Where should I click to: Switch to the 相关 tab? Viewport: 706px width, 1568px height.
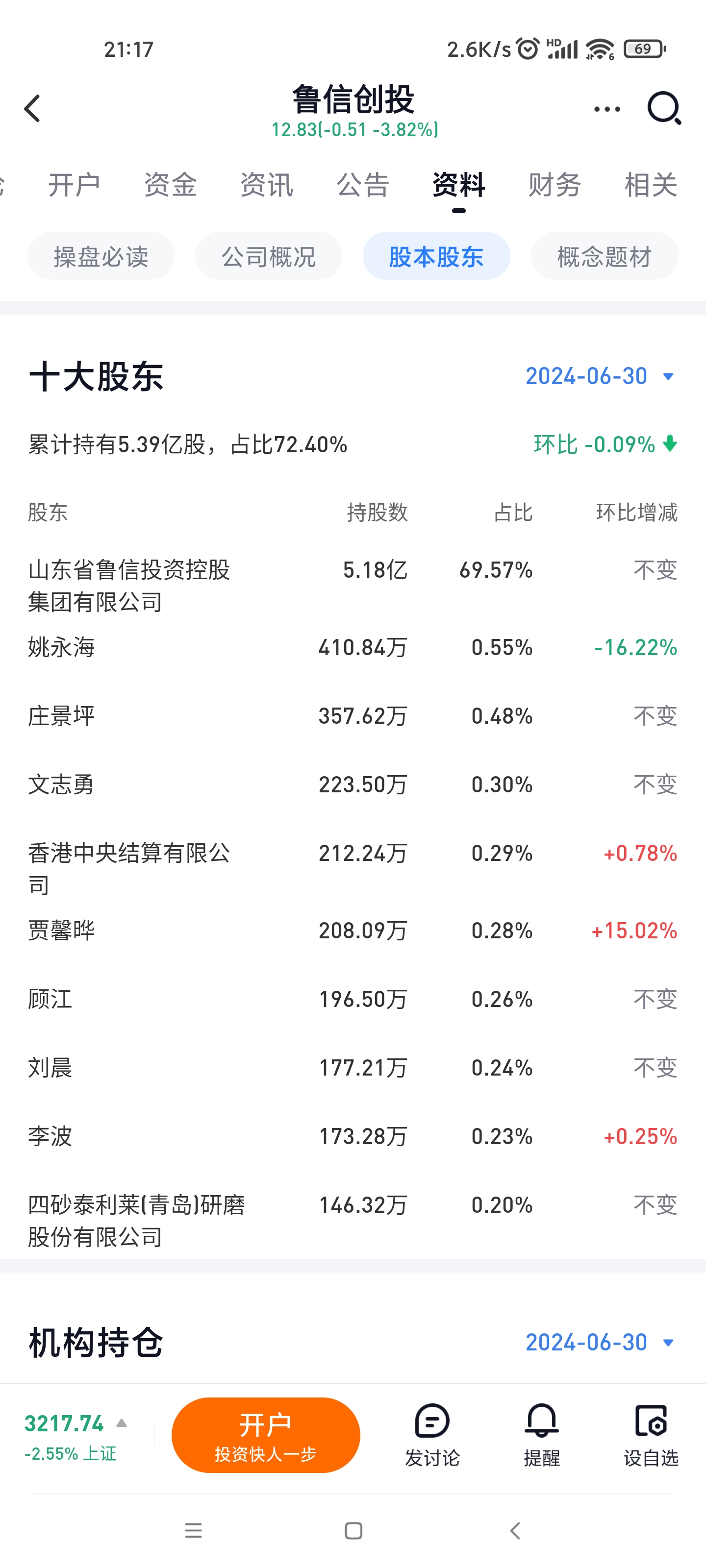click(x=651, y=184)
